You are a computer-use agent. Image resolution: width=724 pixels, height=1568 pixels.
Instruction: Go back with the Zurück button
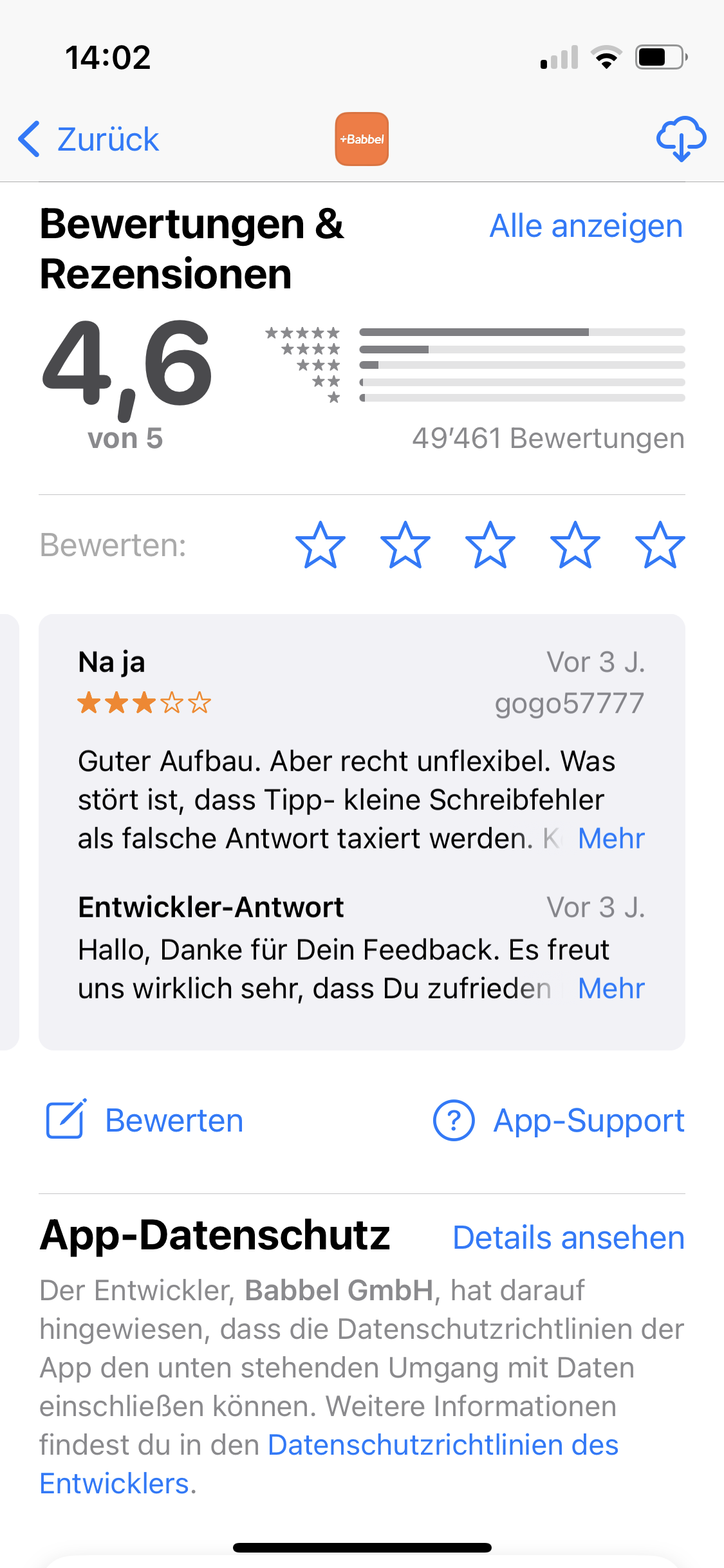[x=89, y=139]
